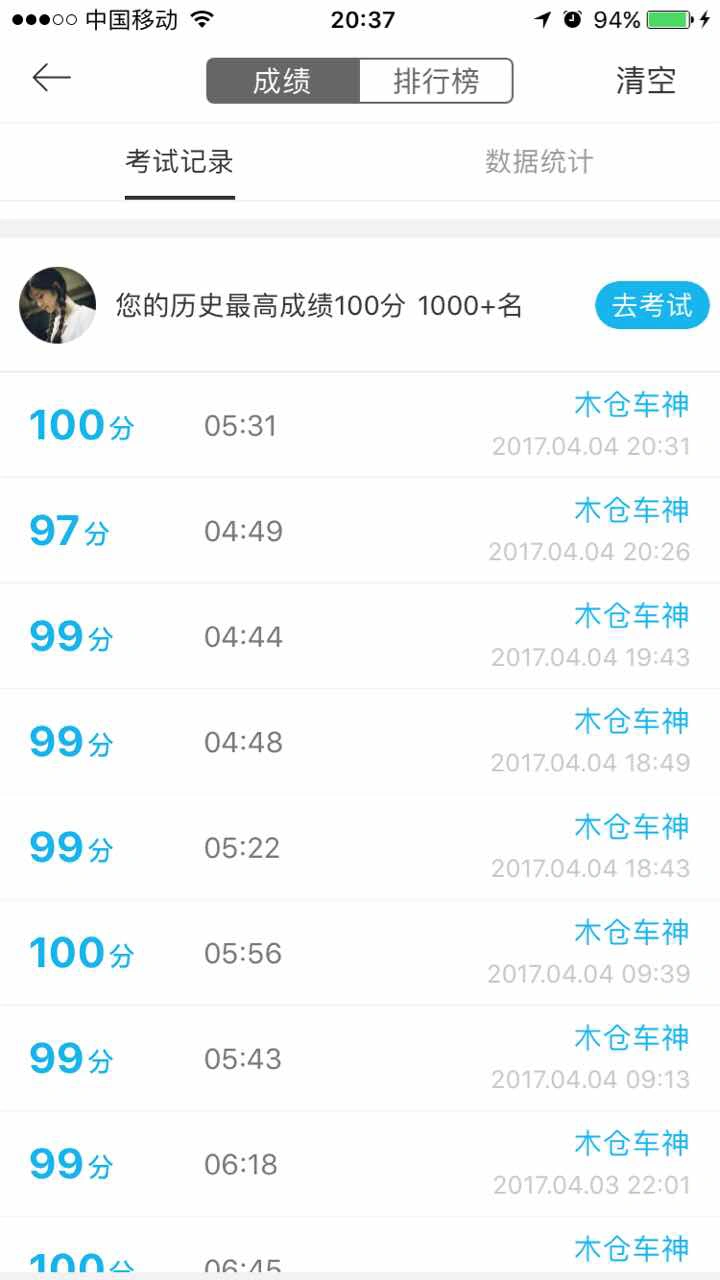Select the 考试记录 tab
The height and width of the screenshot is (1280, 720).
(x=180, y=162)
